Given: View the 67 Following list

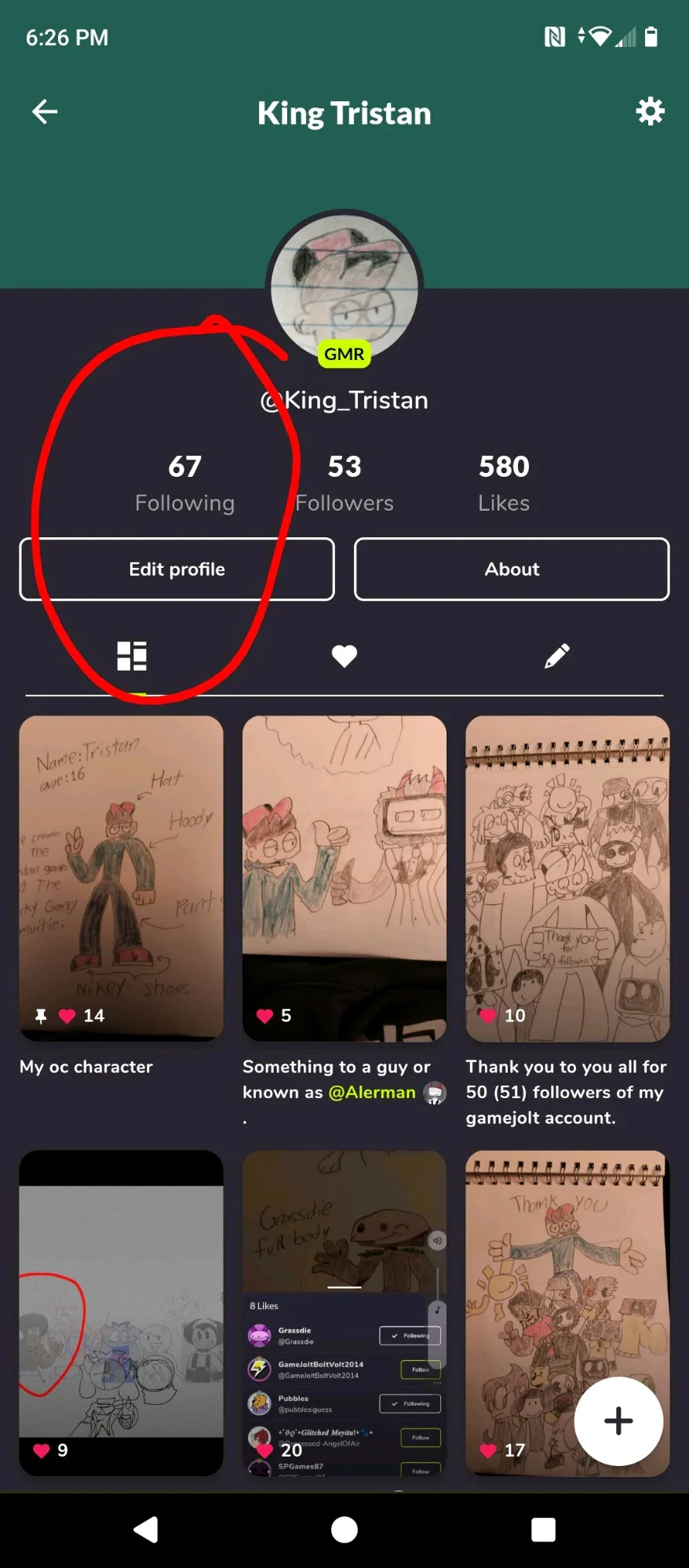Looking at the screenshot, I should pyautogui.click(x=184, y=482).
